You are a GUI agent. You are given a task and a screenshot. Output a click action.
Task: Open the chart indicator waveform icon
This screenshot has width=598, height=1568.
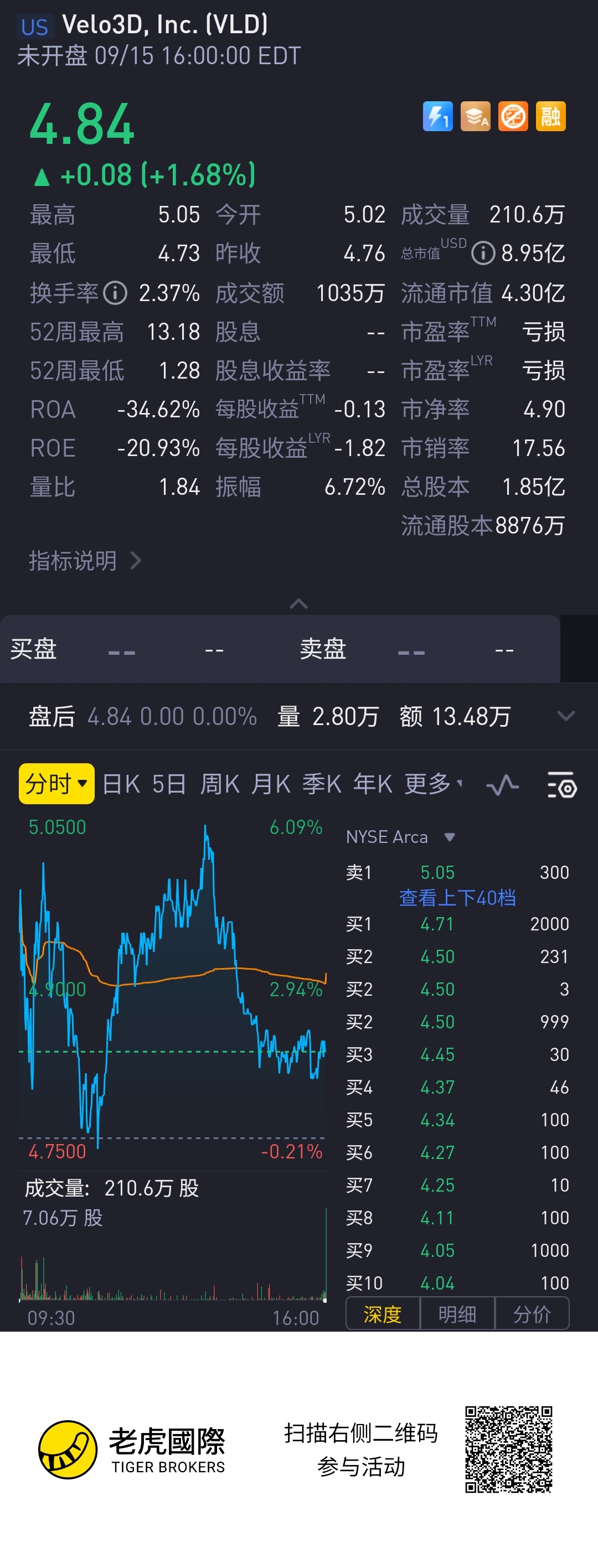click(502, 785)
